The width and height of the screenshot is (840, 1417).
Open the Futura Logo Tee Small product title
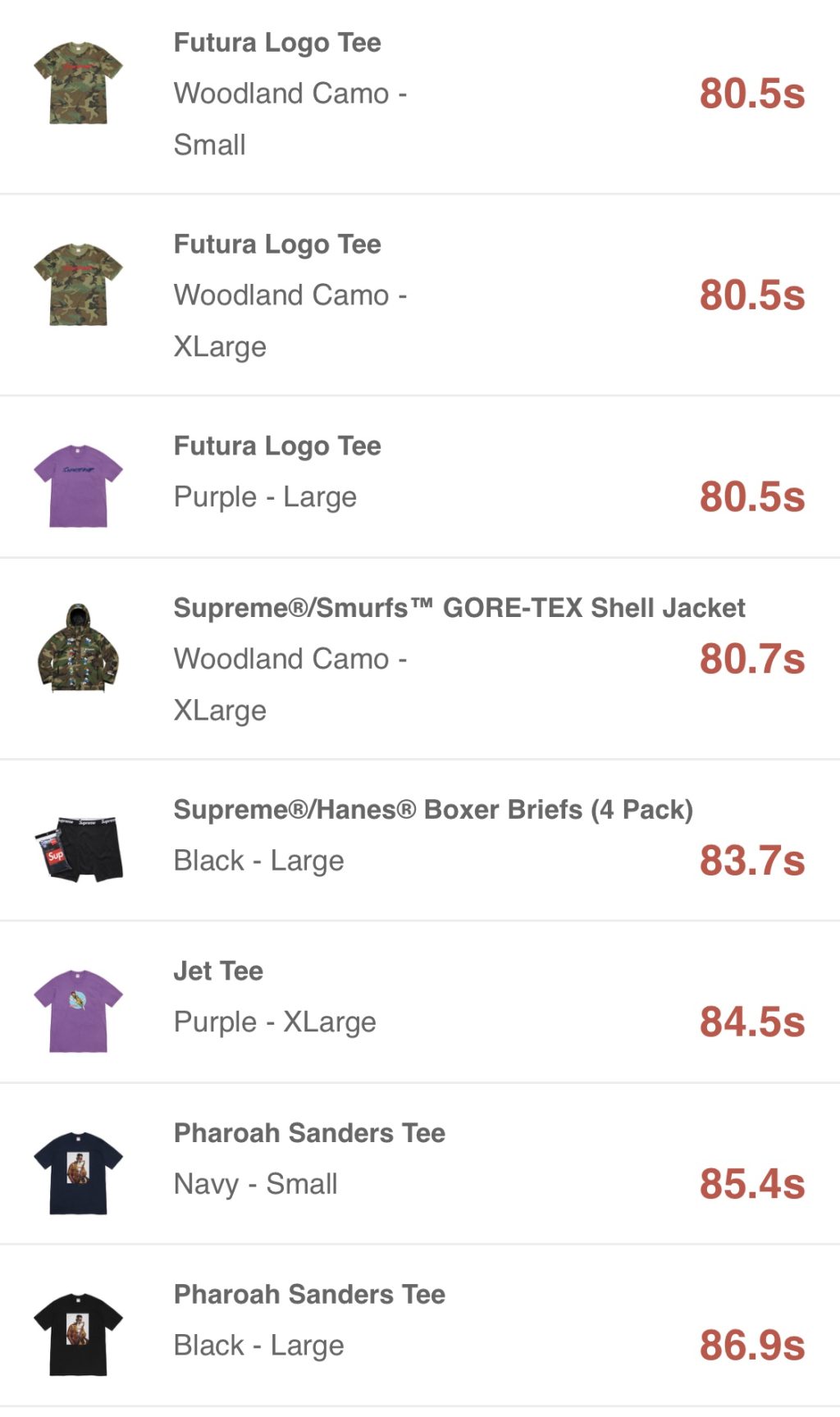(276, 42)
